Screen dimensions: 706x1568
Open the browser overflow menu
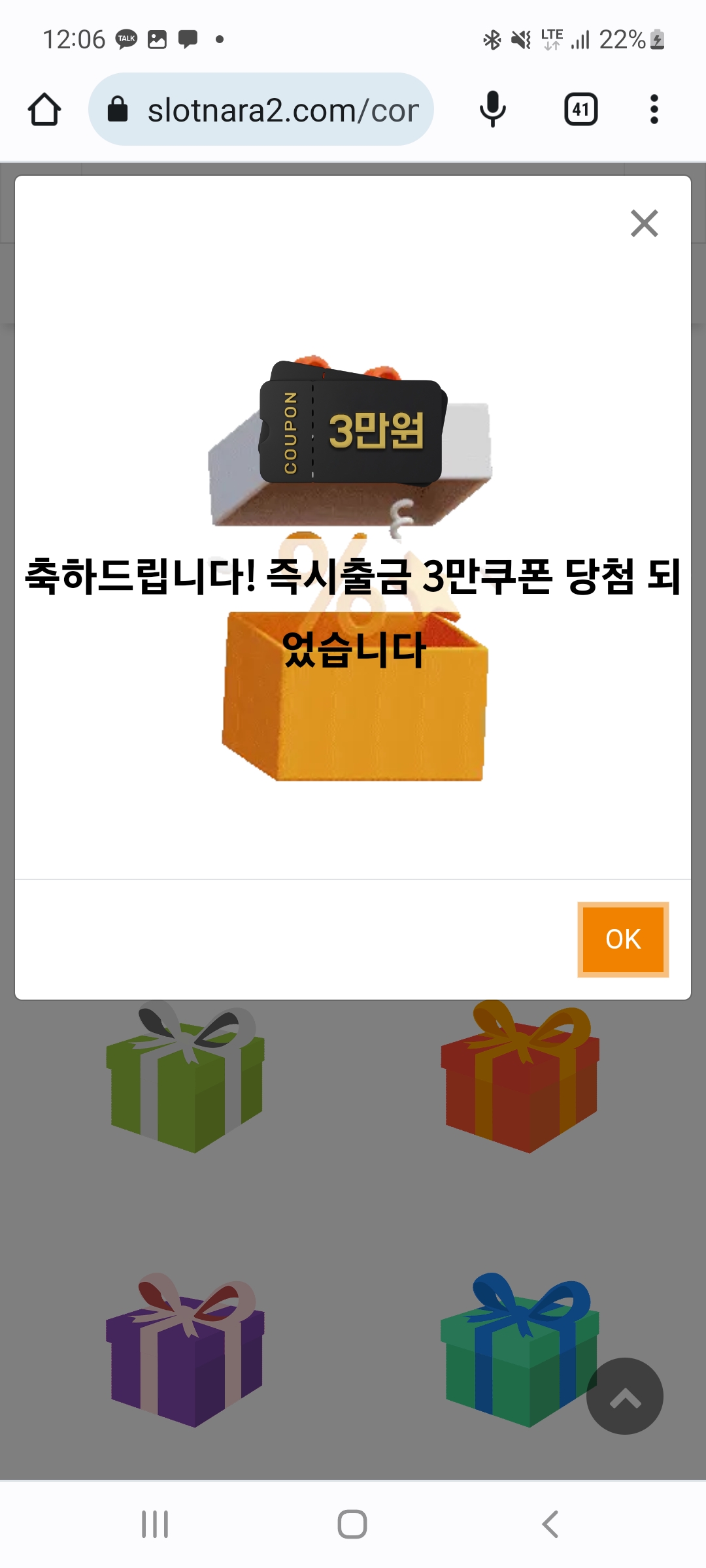tap(654, 109)
